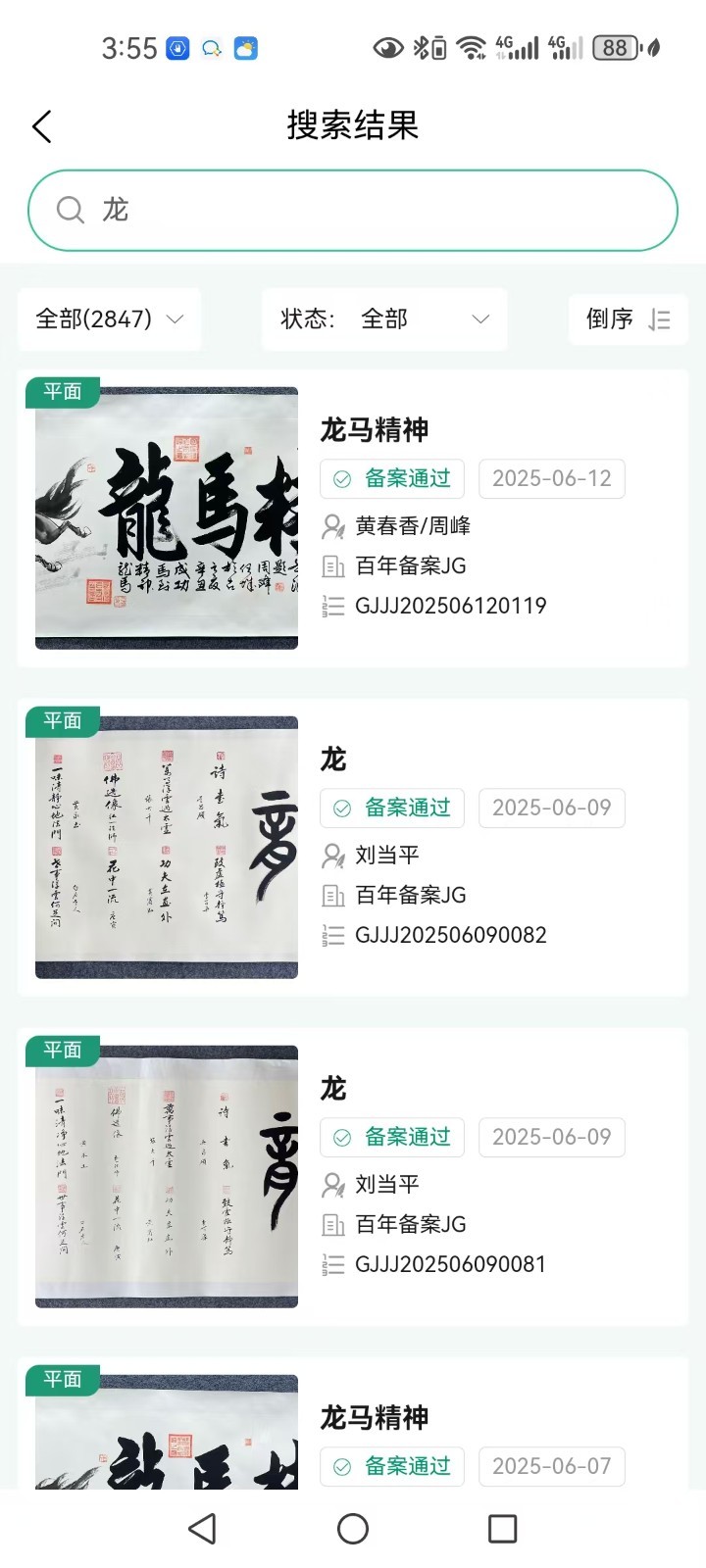The width and height of the screenshot is (706, 1568).
Task: Open recent apps from the navigation bar
Action: (x=502, y=1529)
